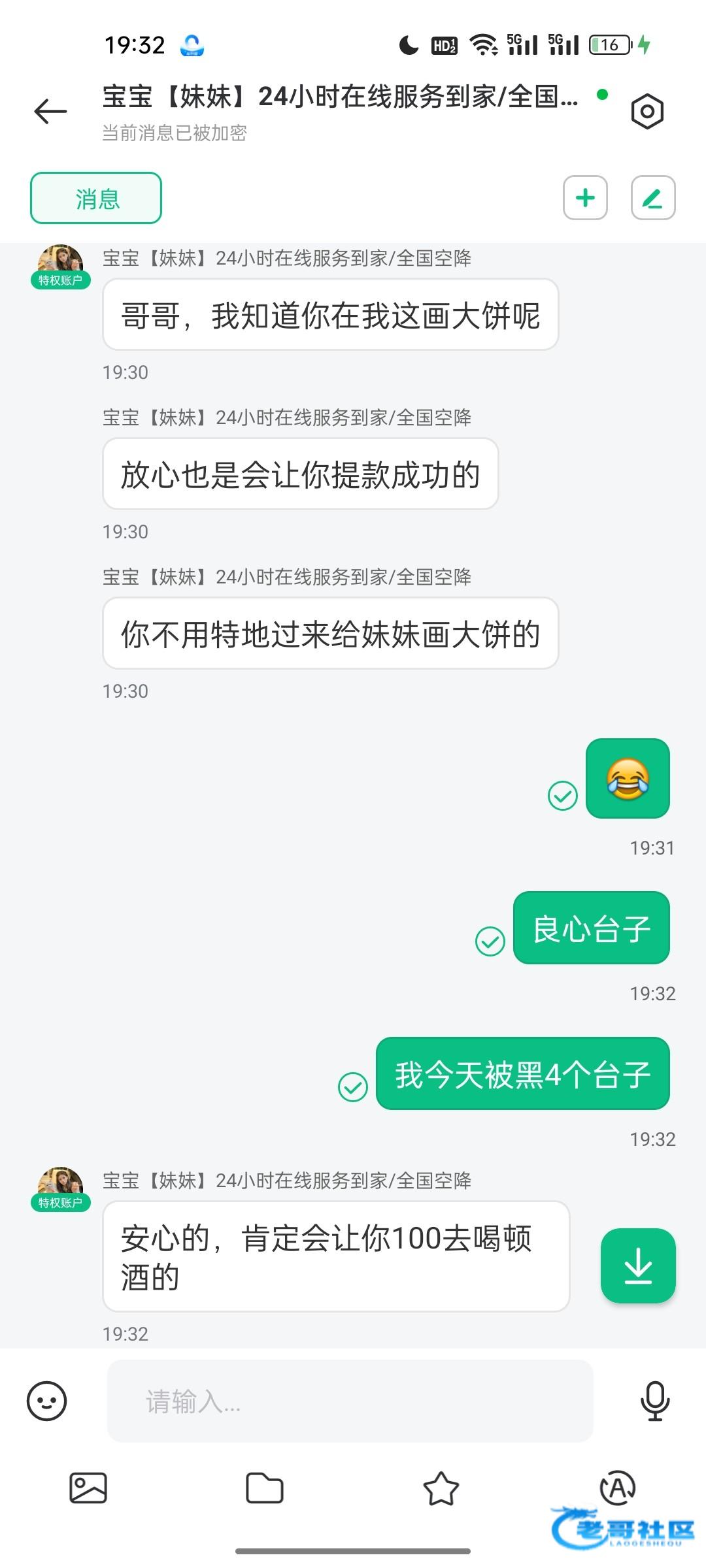Open chat settings via the hexagon icon

pyautogui.click(x=647, y=111)
